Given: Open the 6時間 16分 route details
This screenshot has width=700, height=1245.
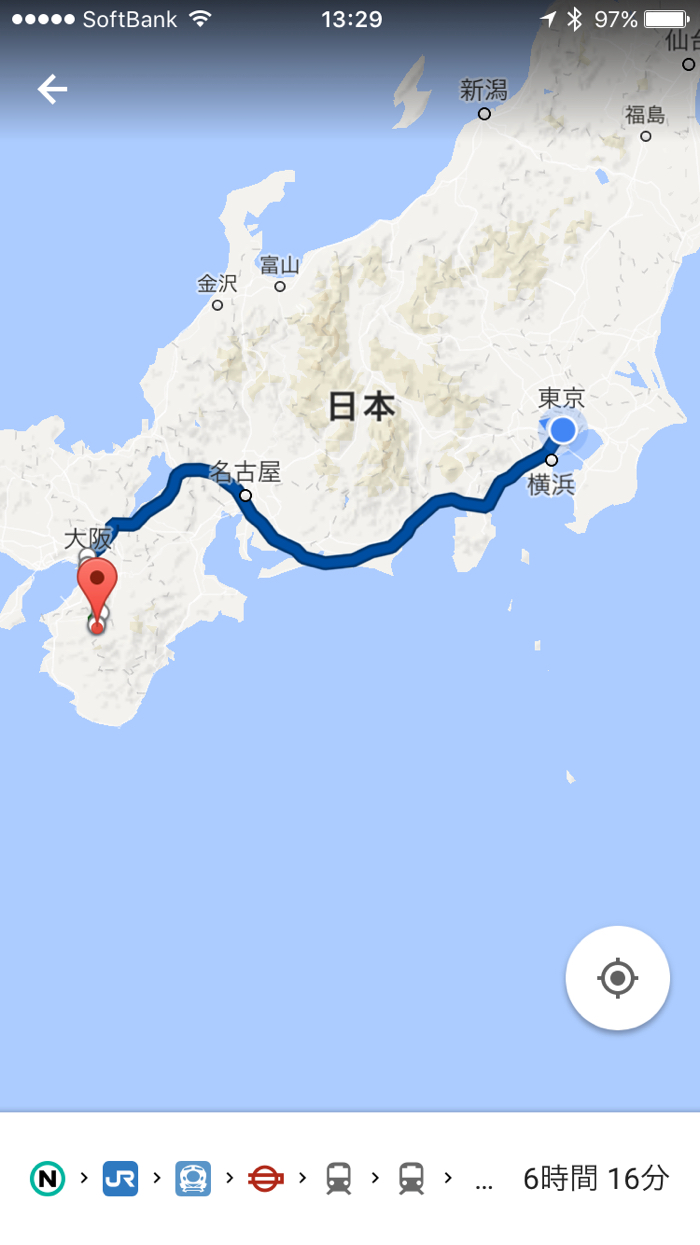Looking at the screenshot, I should (x=596, y=1179).
